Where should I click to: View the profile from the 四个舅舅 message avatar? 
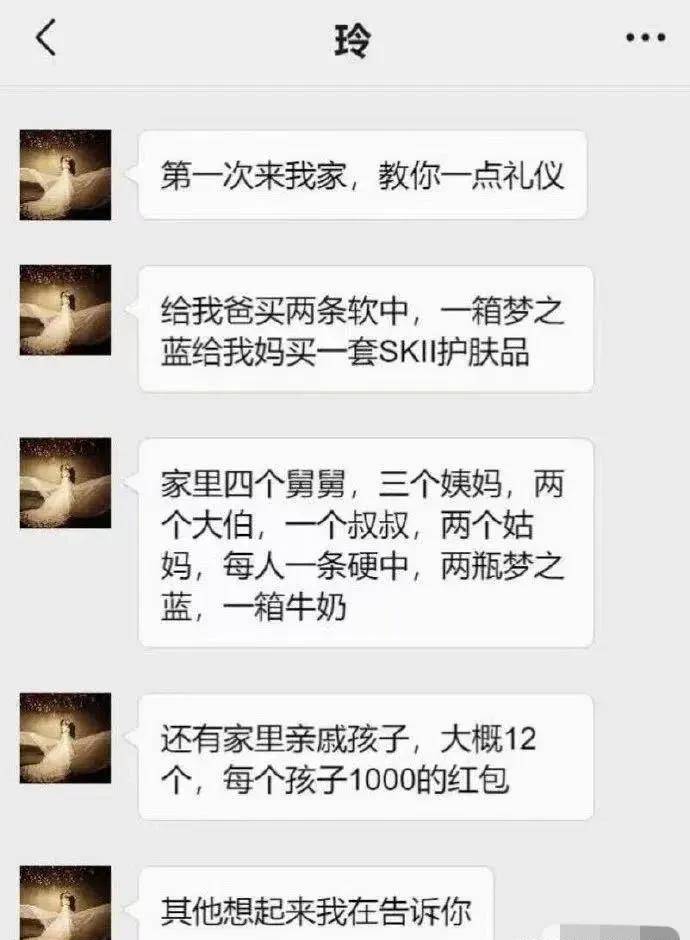click(65, 483)
